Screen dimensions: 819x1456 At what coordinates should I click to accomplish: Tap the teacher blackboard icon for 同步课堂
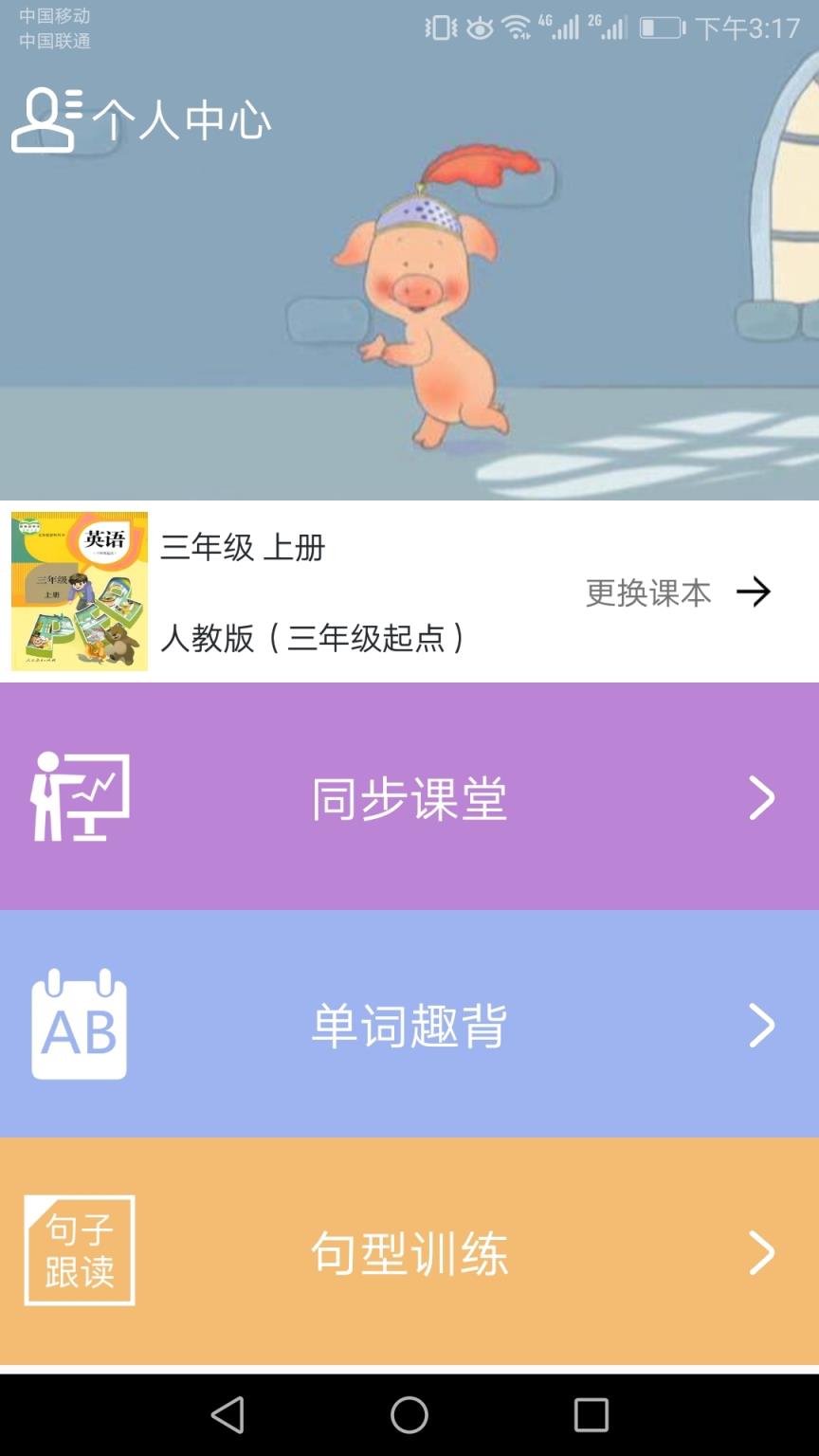point(81,796)
